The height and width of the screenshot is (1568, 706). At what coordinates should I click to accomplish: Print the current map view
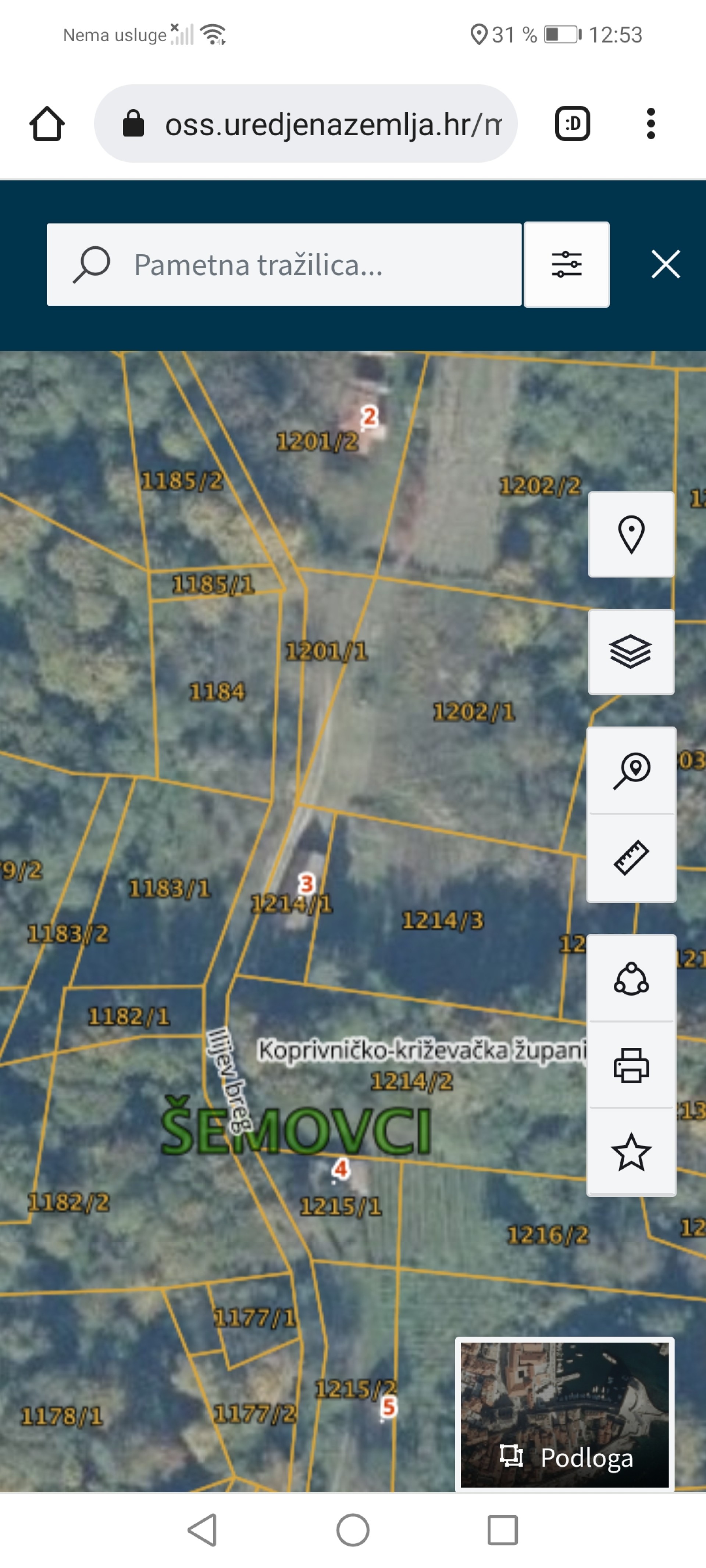[x=631, y=1065]
